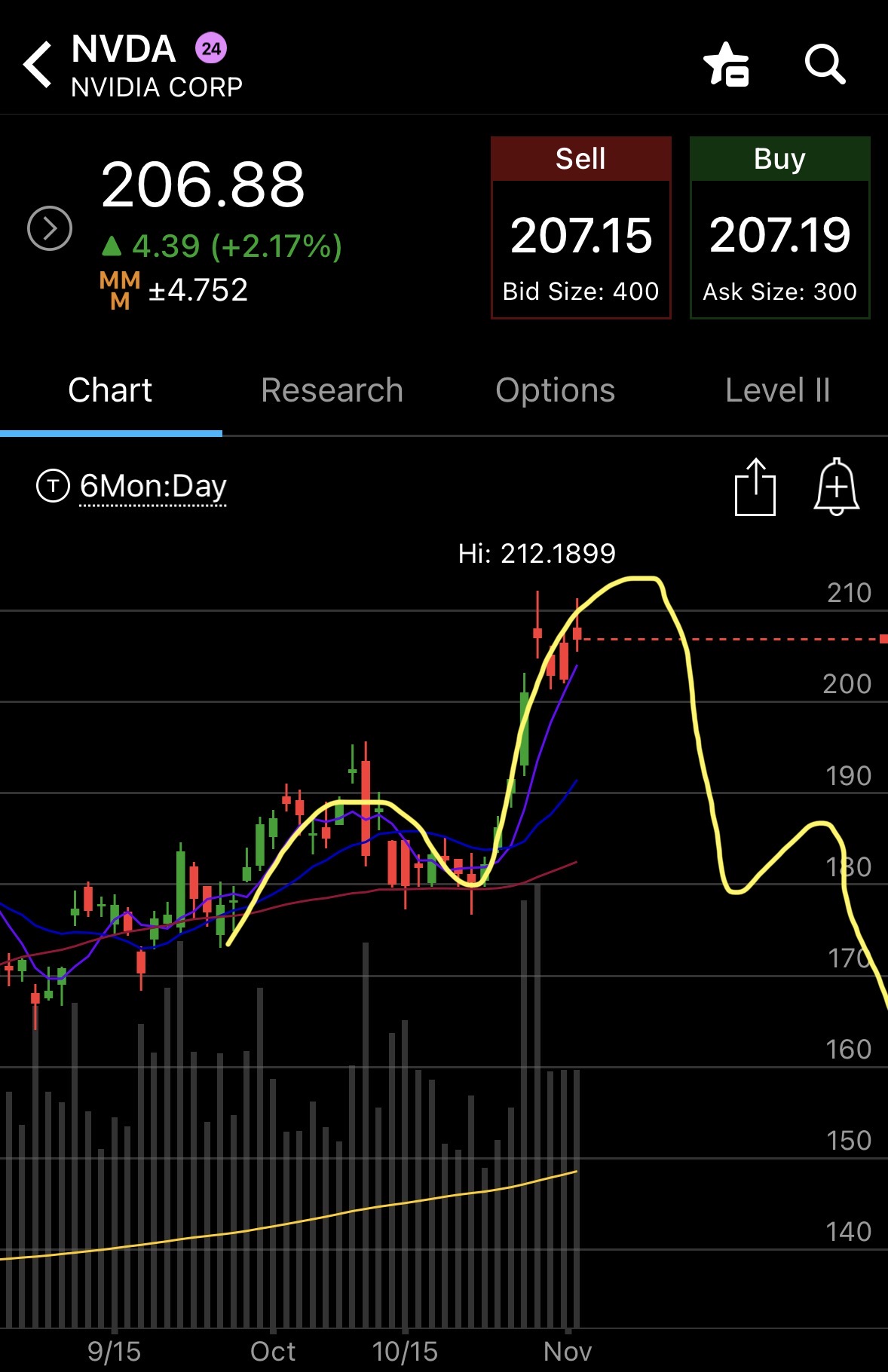Expand quote details with the circled arrow
This screenshot has width=888, height=1372.
(50, 228)
